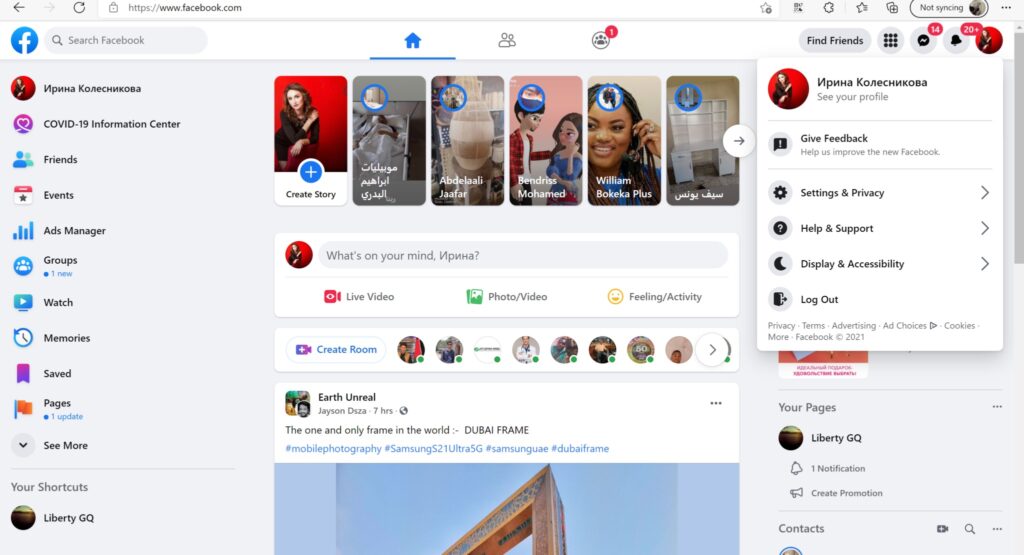1024x555 pixels.
Task: Open Ads Manager from sidebar
Action: [74, 231]
